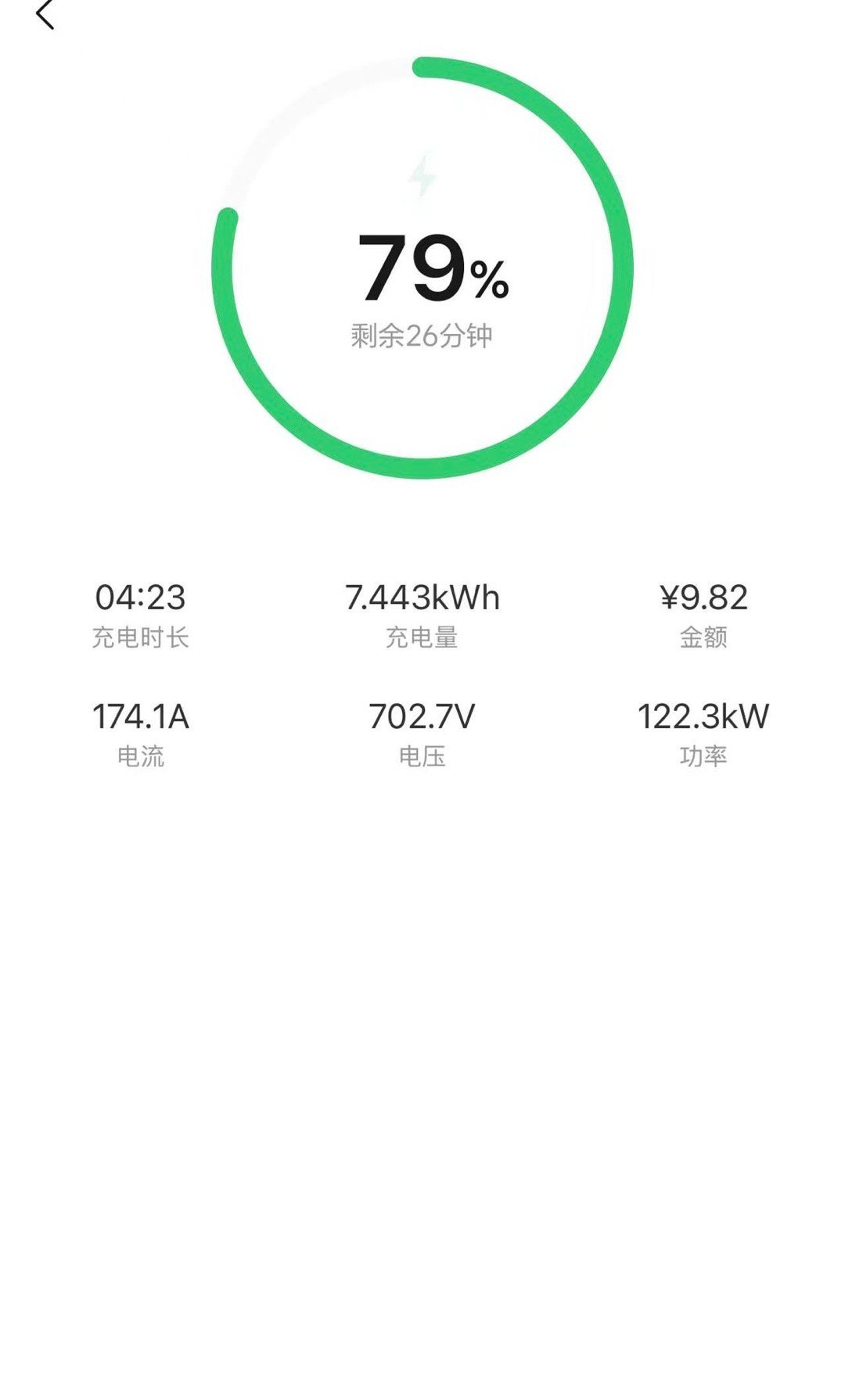
Task: Go back using the top-left arrow
Action: tap(45, 14)
